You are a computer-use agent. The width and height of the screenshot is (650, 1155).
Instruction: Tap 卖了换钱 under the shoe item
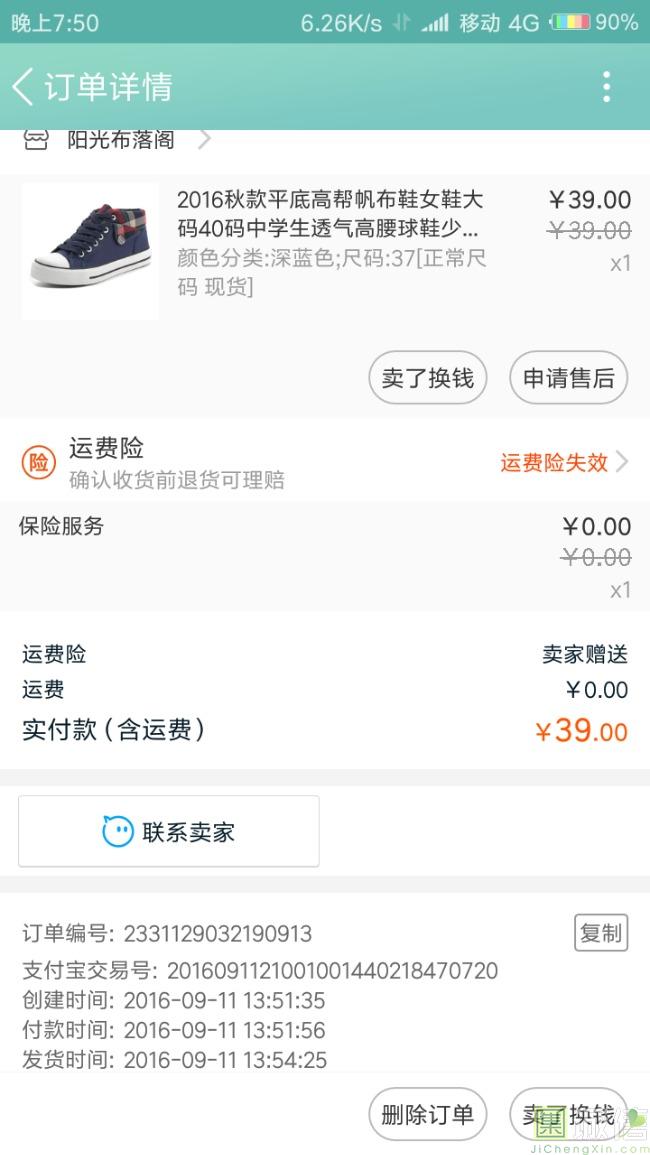[428, 378]
